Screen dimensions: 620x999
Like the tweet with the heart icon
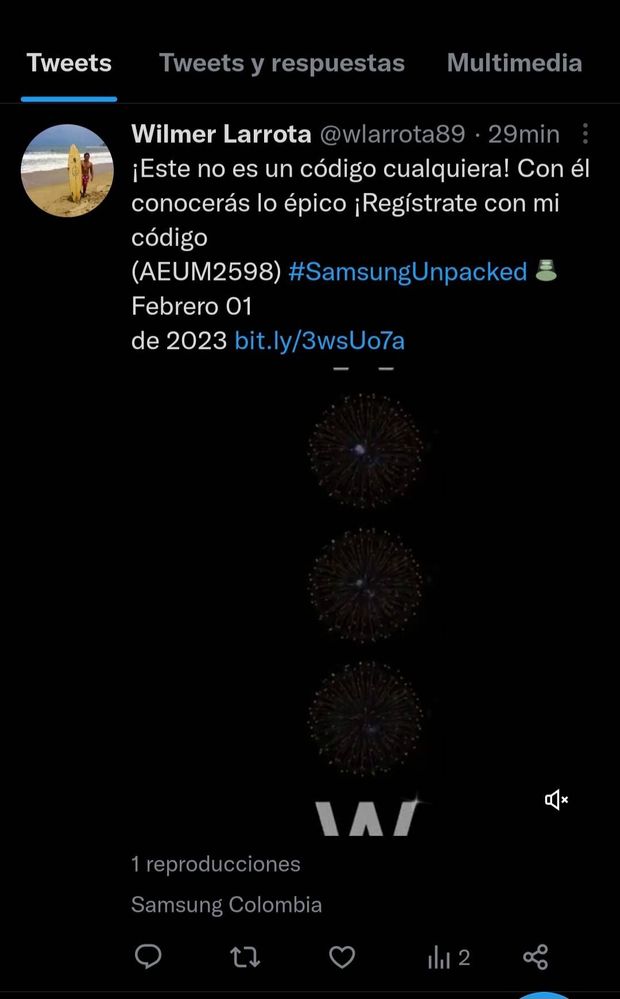[342, 957]
